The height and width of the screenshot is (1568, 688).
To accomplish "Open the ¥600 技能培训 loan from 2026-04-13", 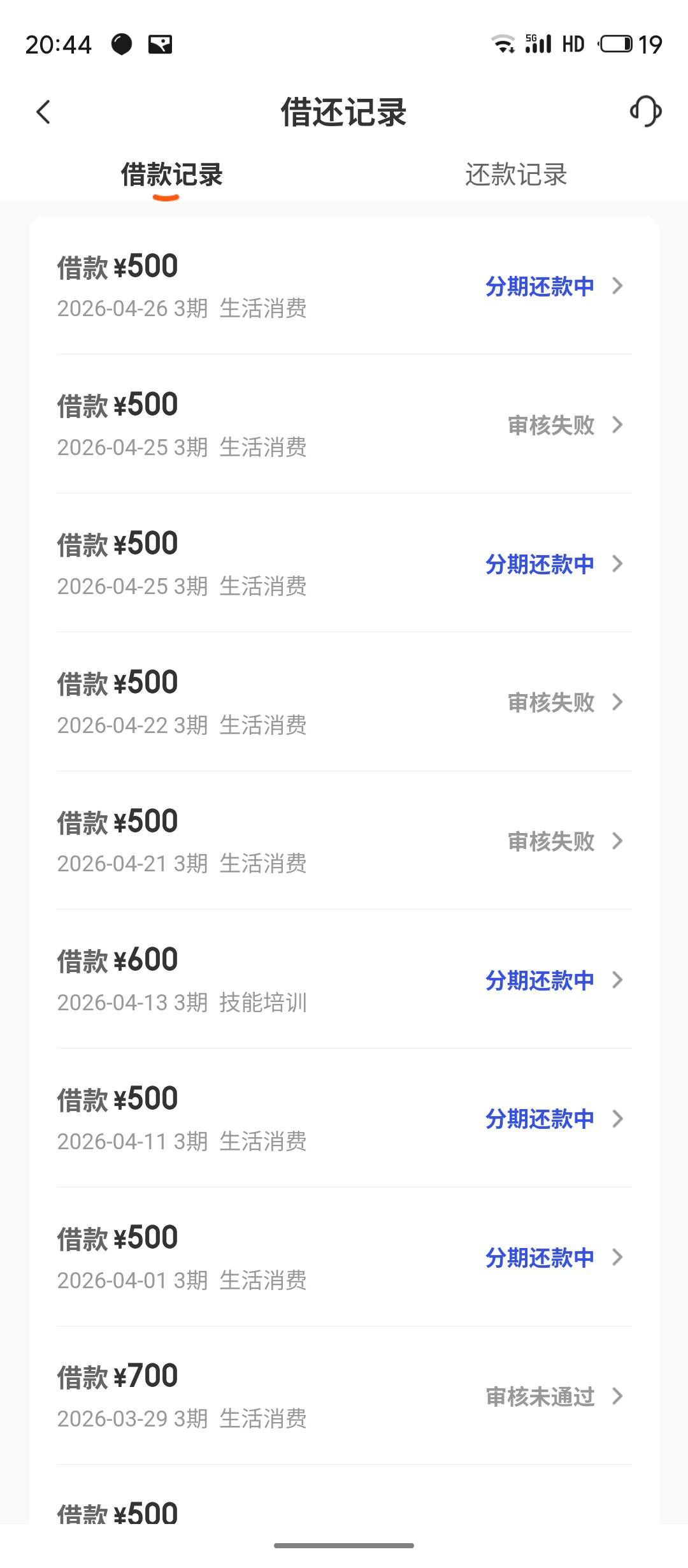I will tap(344, 980).
